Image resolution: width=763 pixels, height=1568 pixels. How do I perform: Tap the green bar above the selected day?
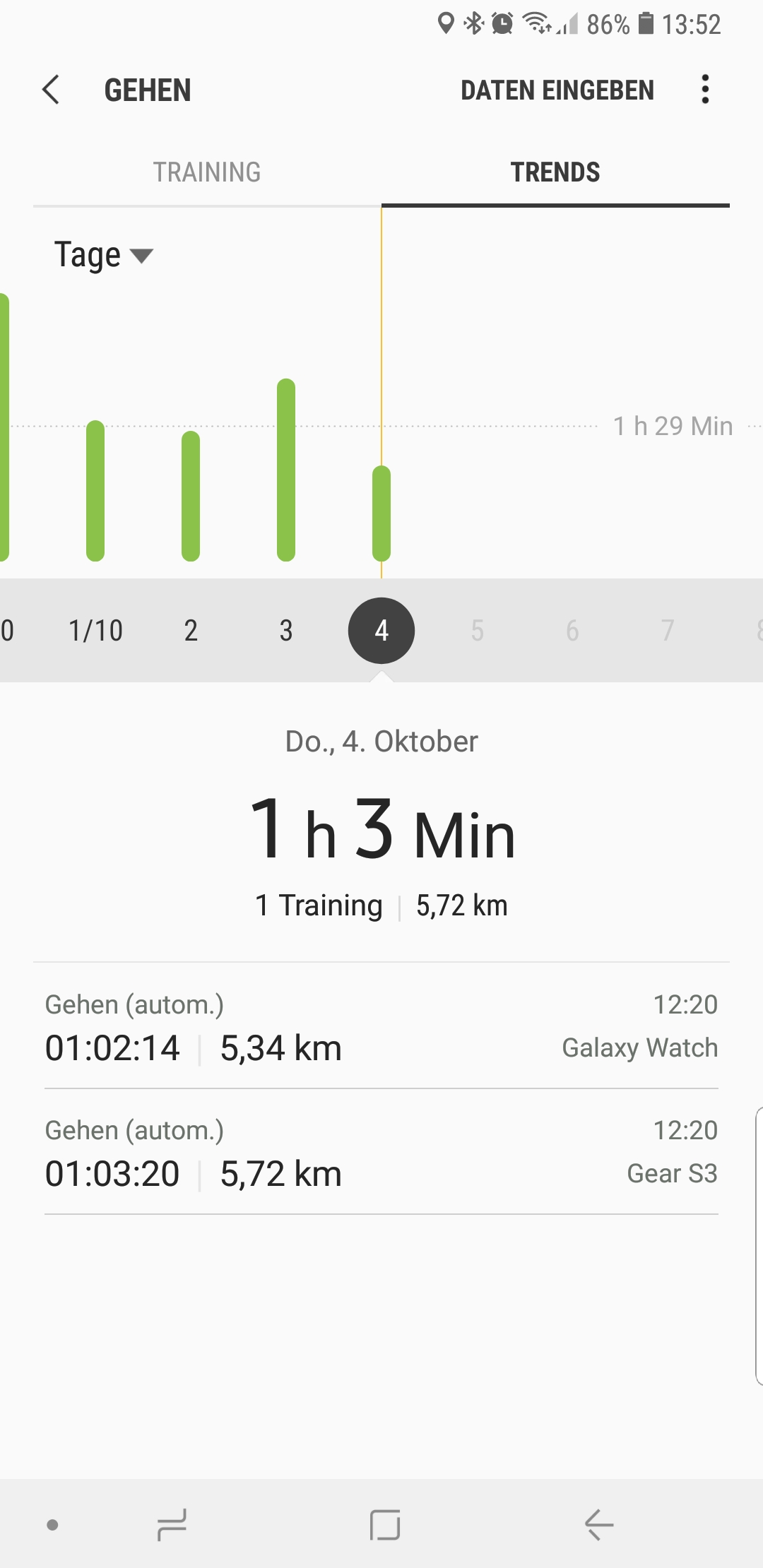pyautogui.click(x=381, y=516)
